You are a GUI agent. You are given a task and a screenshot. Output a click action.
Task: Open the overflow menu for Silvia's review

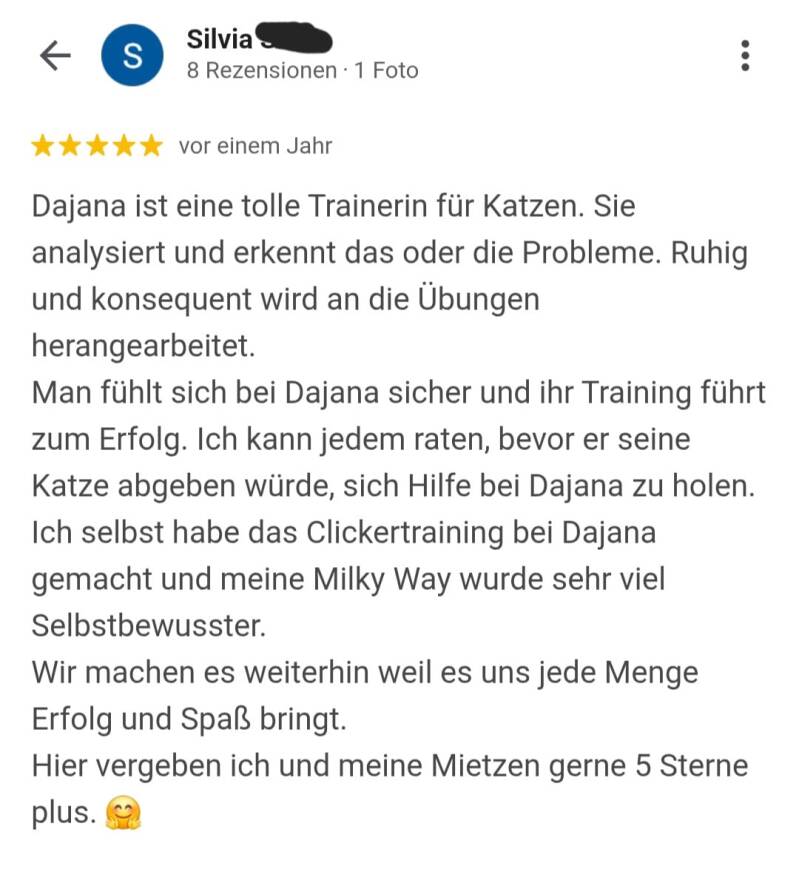coord(745,56)
